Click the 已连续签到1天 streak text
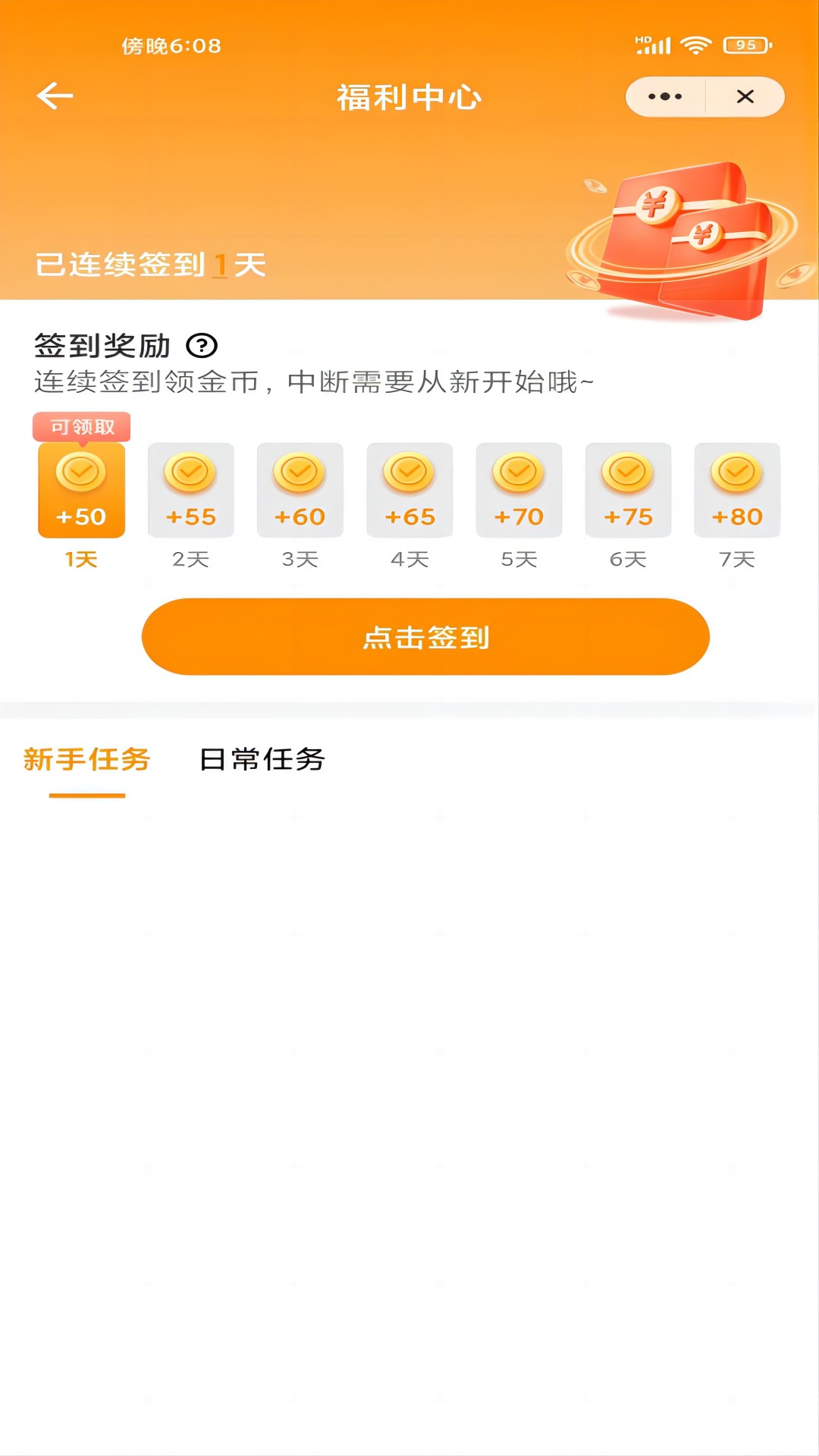Screen dimensions: 819x1456 pos(149,265)
